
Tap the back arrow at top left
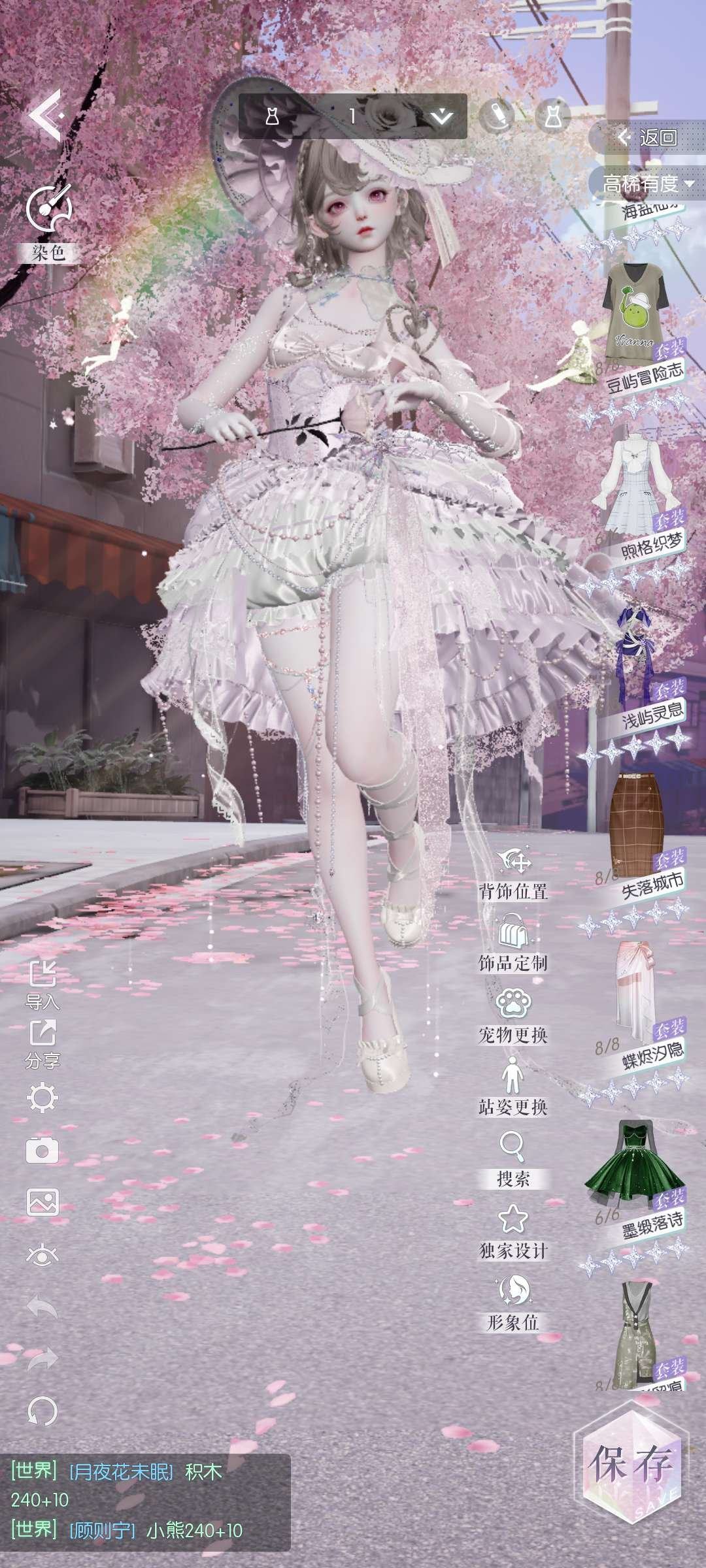(x=46, y=116)
